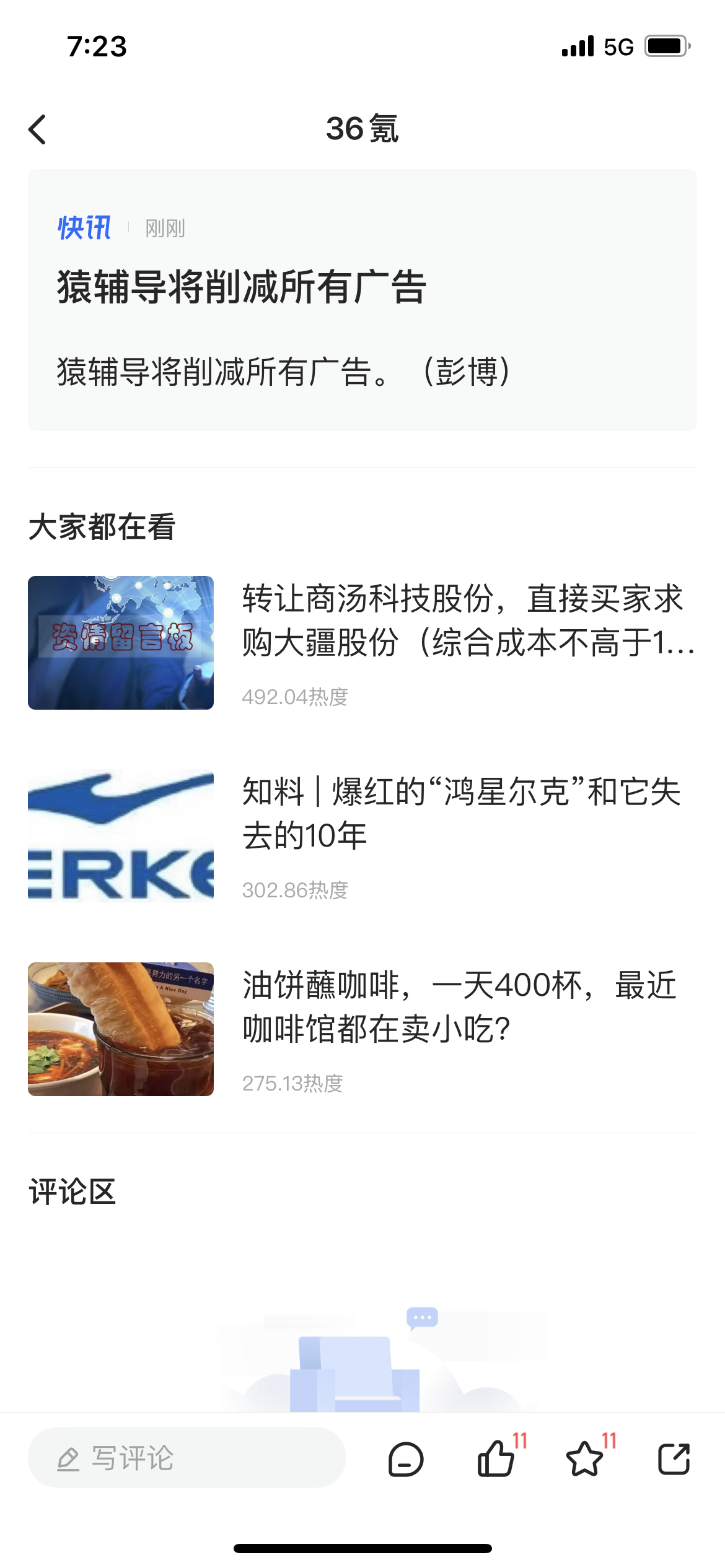The image size is (725, 1568).
Task: Go back using the back arrow
Action: point(38,129)
